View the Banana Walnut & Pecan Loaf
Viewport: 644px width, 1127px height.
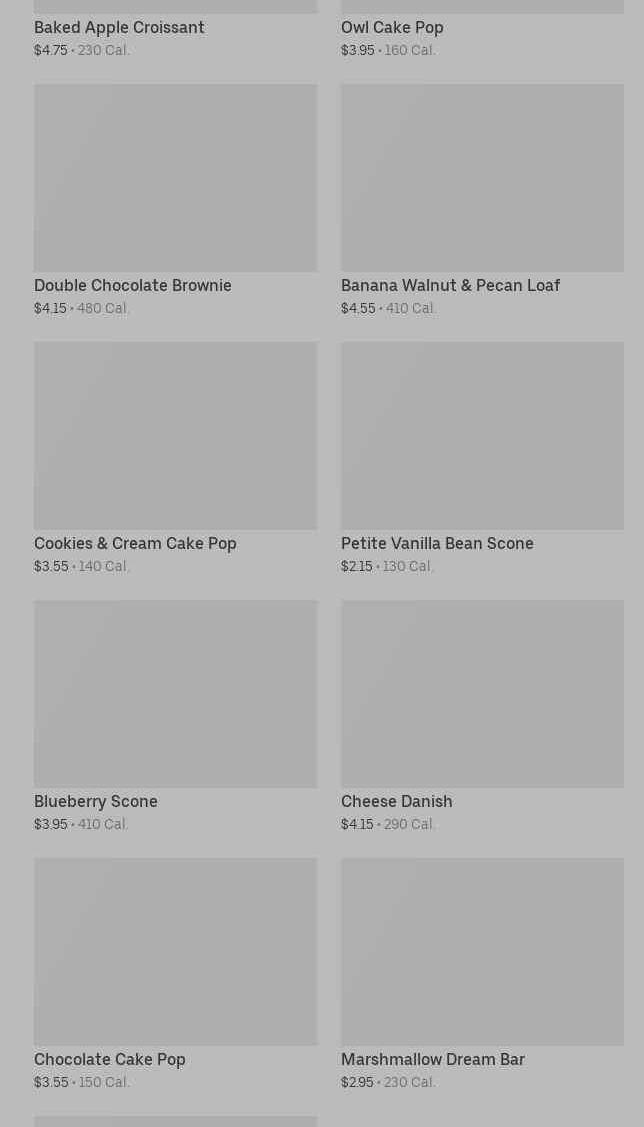pyautogui.click(x=482, y=200)
